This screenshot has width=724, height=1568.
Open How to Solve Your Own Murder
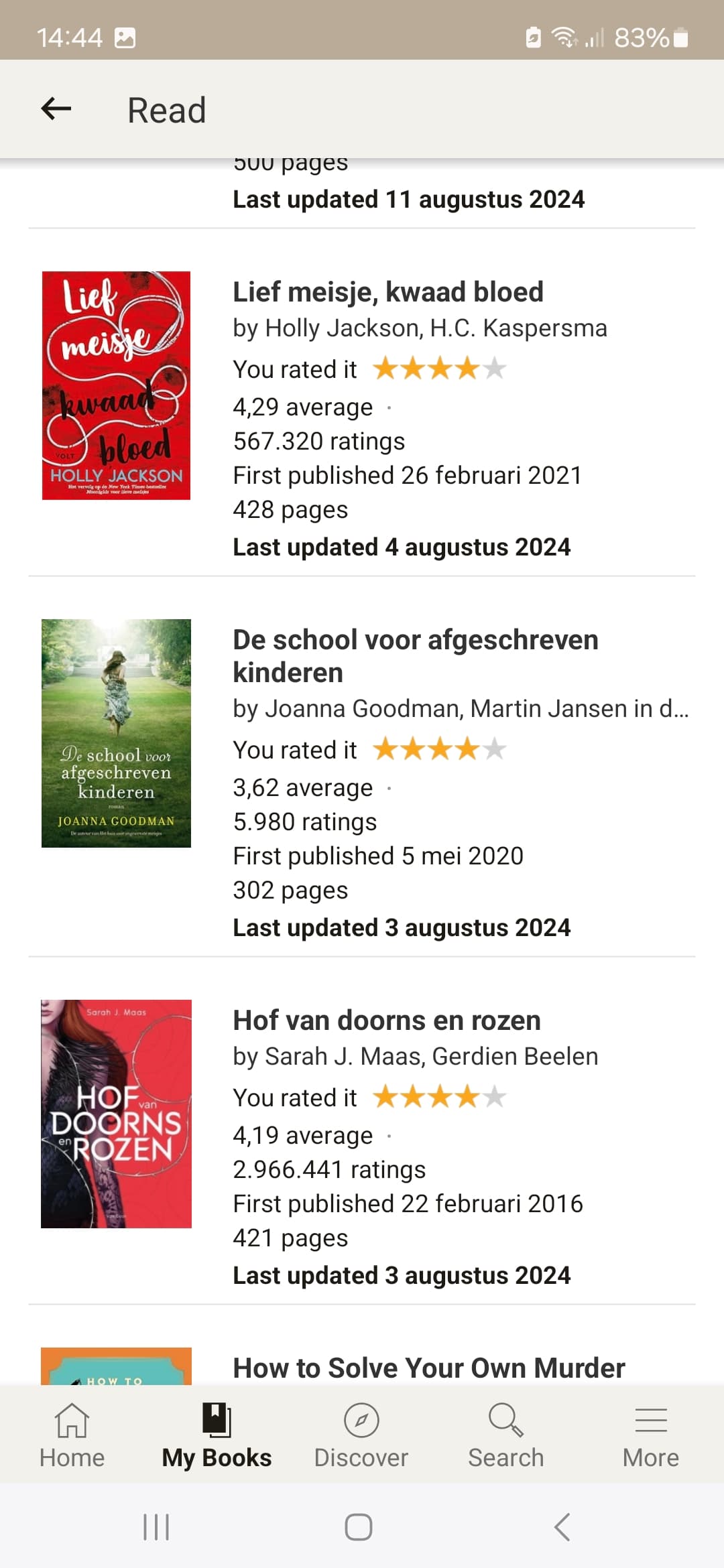[x=429, y=1368]
